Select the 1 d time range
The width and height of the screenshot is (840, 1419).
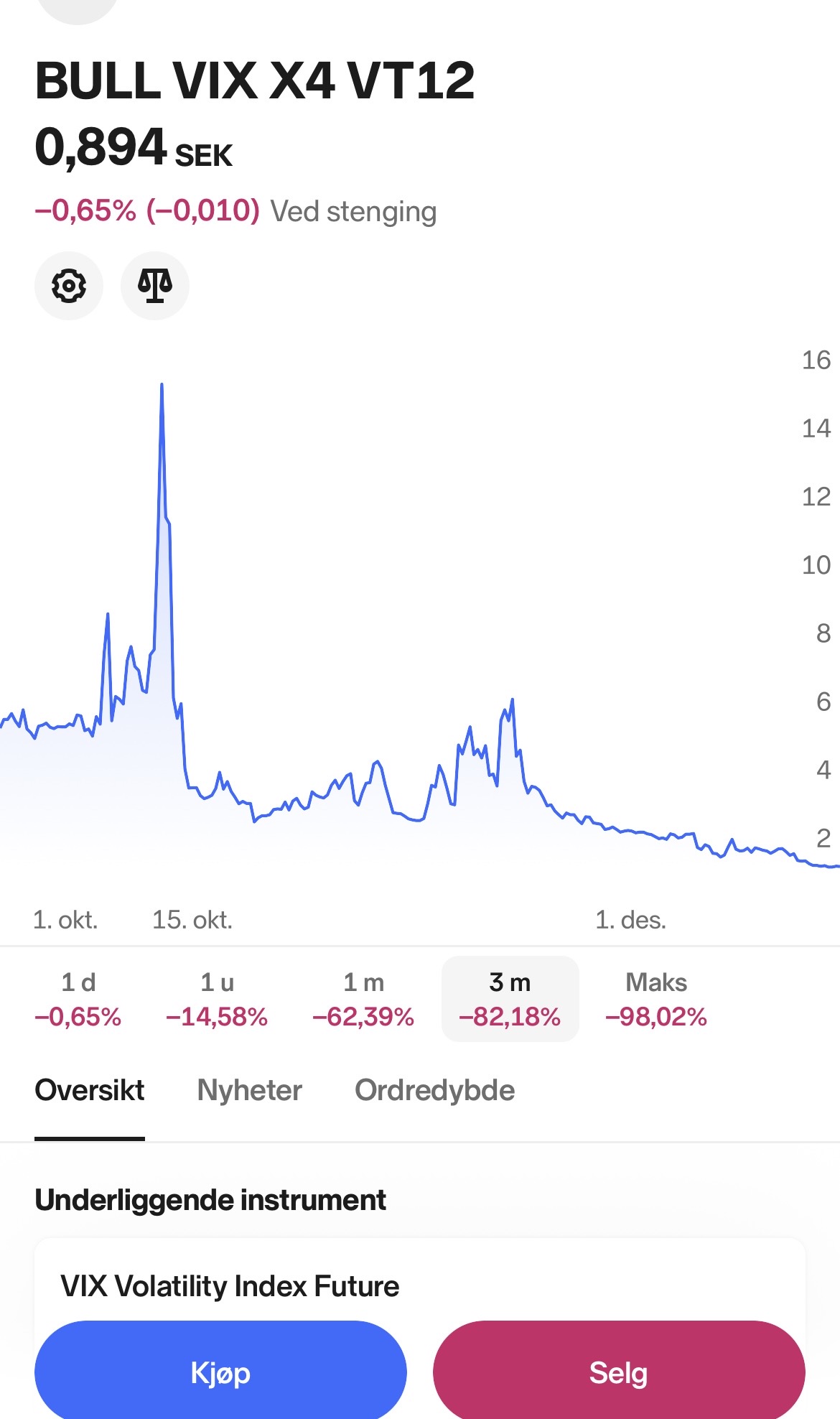click(x=78, y=999)
